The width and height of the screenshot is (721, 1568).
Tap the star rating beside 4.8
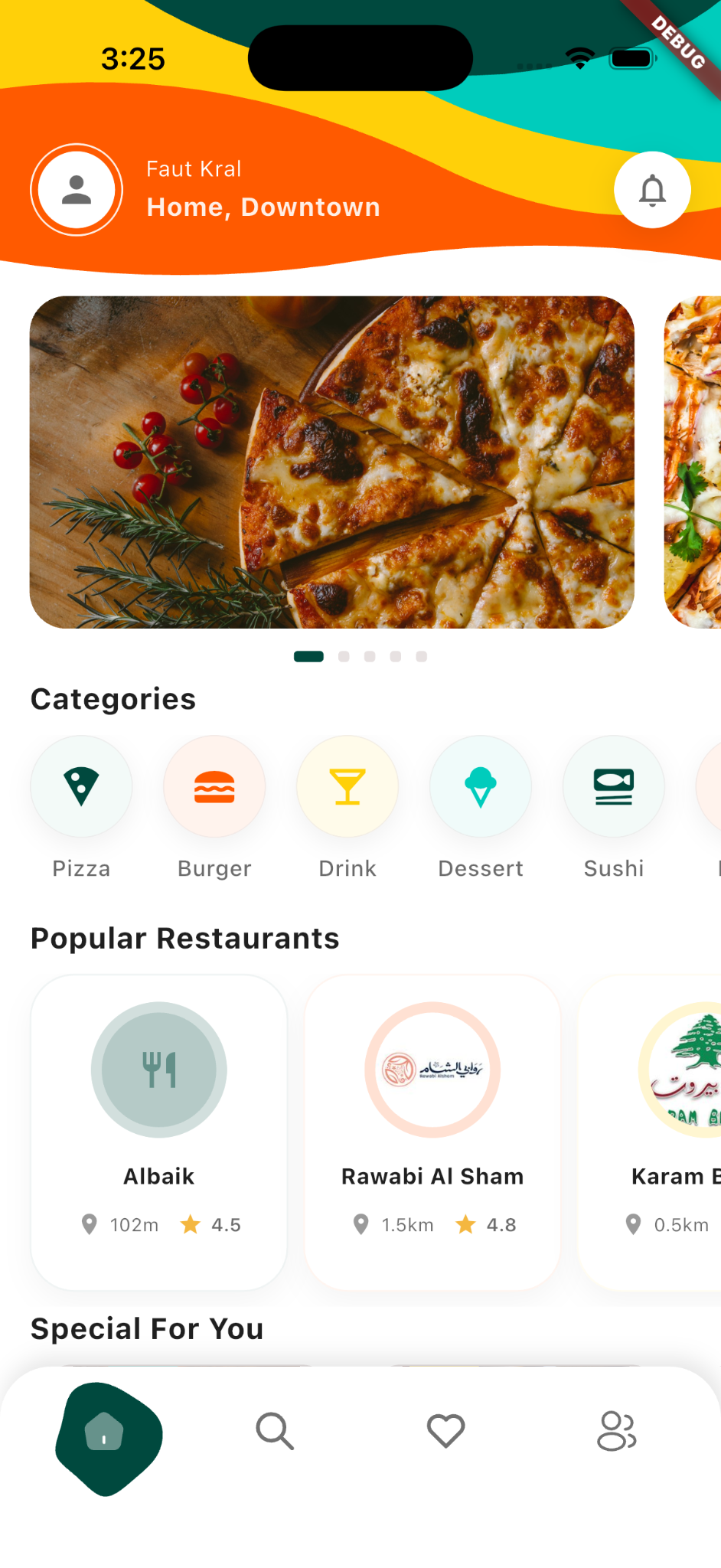pyautogui.click(x=465, y=1224)
